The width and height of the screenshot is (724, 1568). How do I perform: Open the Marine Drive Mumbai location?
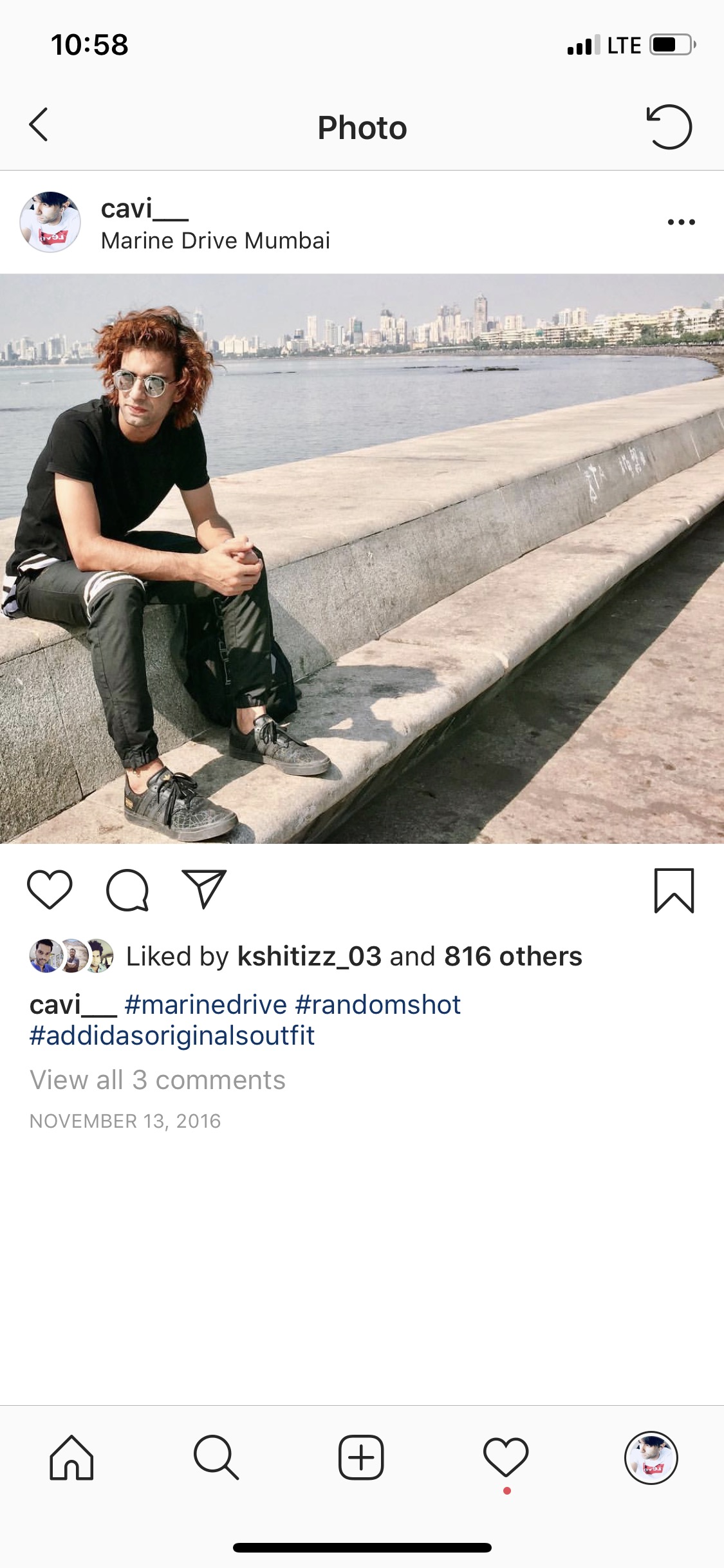215,241
